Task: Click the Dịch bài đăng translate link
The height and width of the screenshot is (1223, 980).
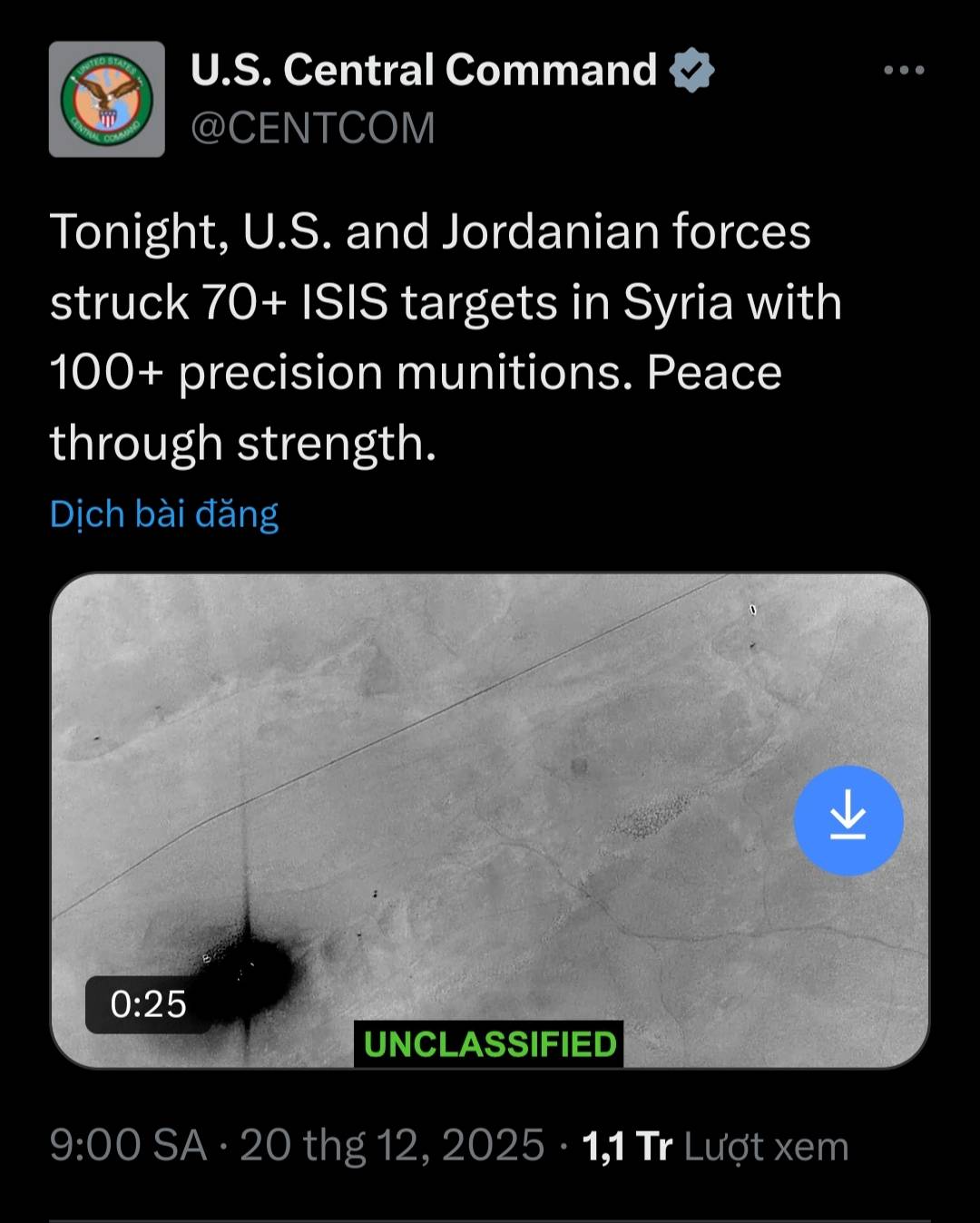Action: [x=165, y=514]
